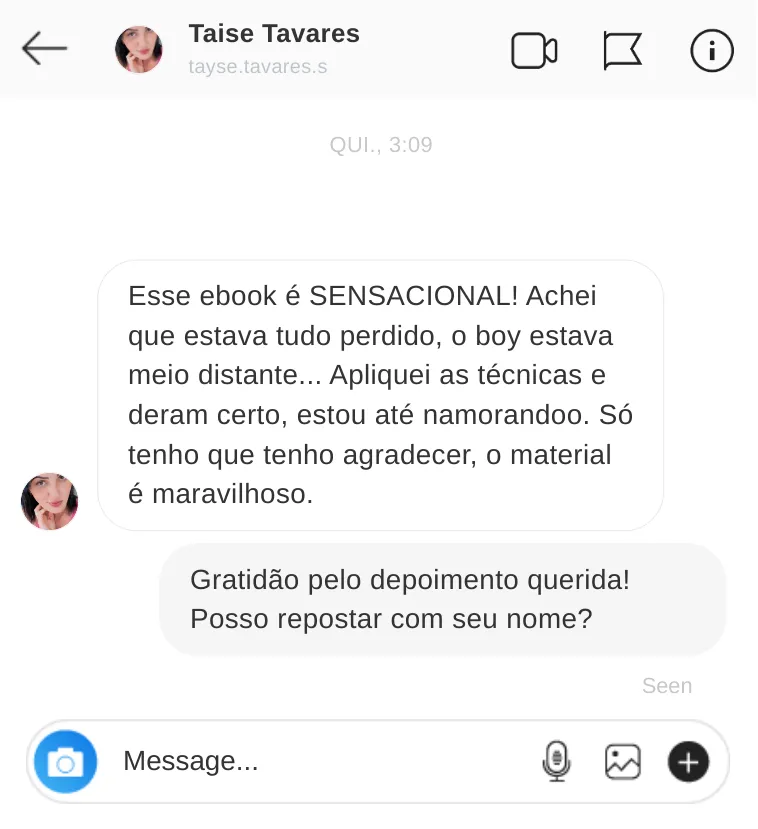Start a video call with Taise Tavares
The height and width of the screenshot is (829, 758).
(534, 50)
